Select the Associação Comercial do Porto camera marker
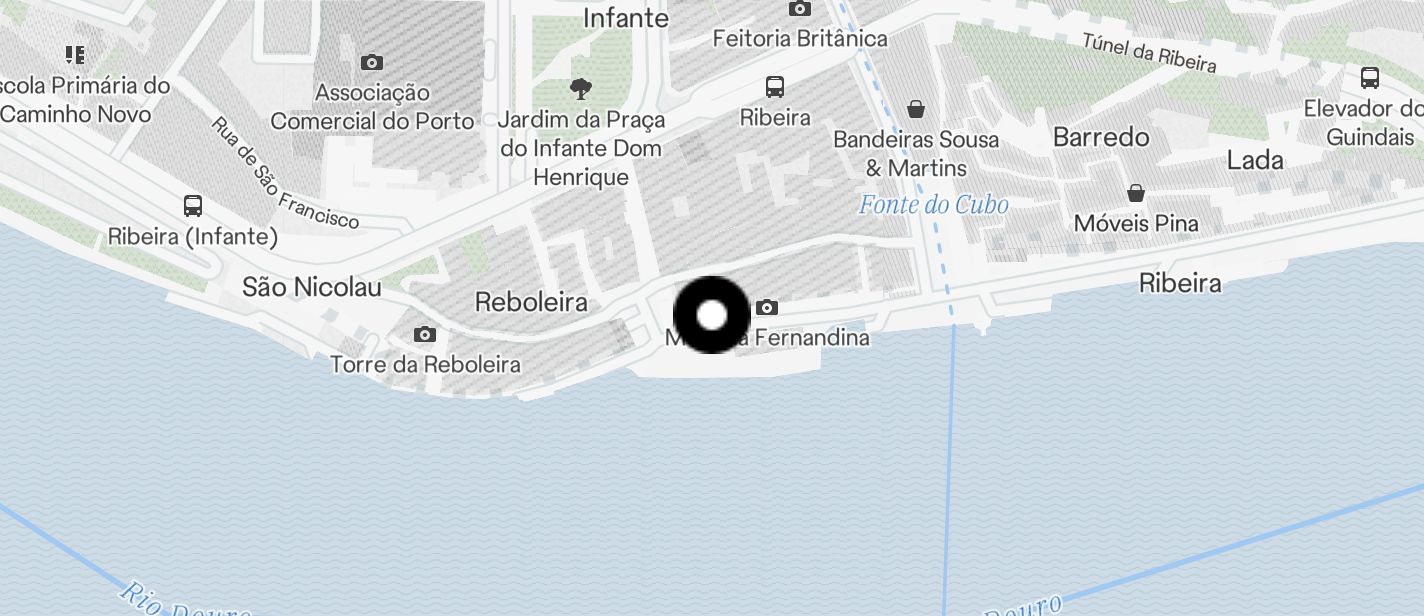 click(372, 63)
